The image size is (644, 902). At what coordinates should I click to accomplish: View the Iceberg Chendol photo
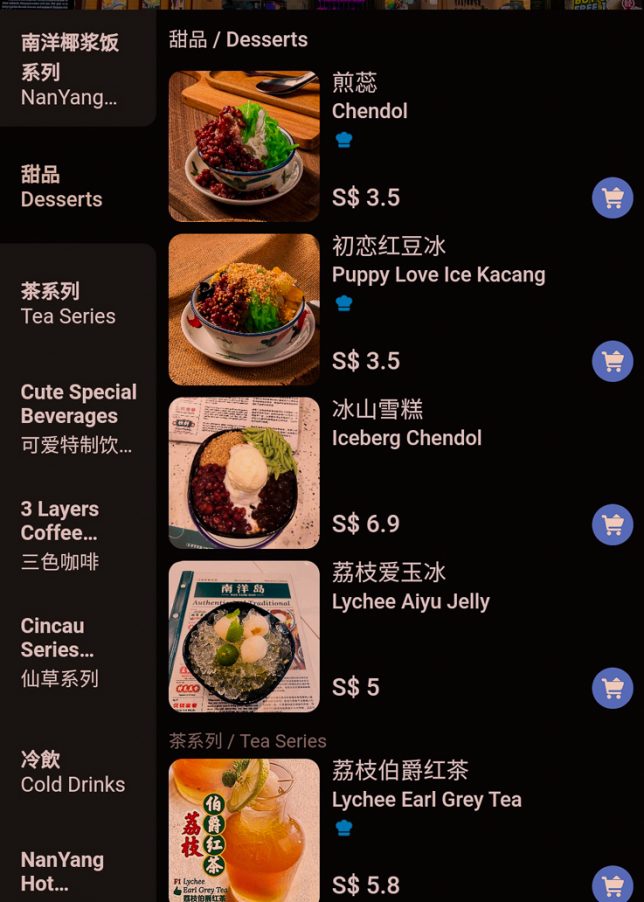click(244, 473)
